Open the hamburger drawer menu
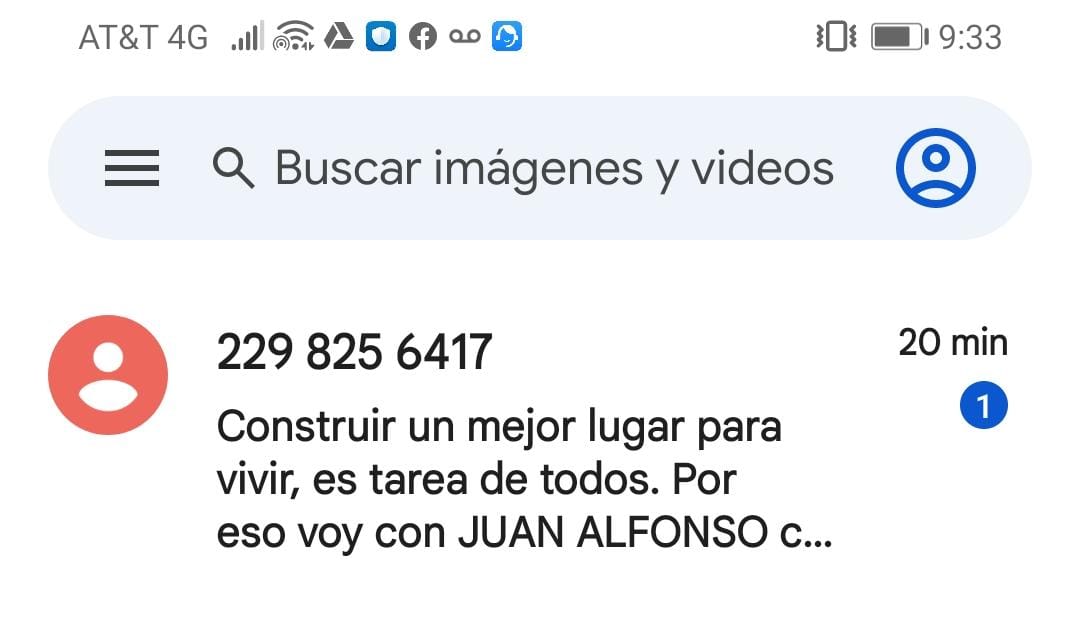The height and width of the screenshot is (619, 1080). coord(132,168)
